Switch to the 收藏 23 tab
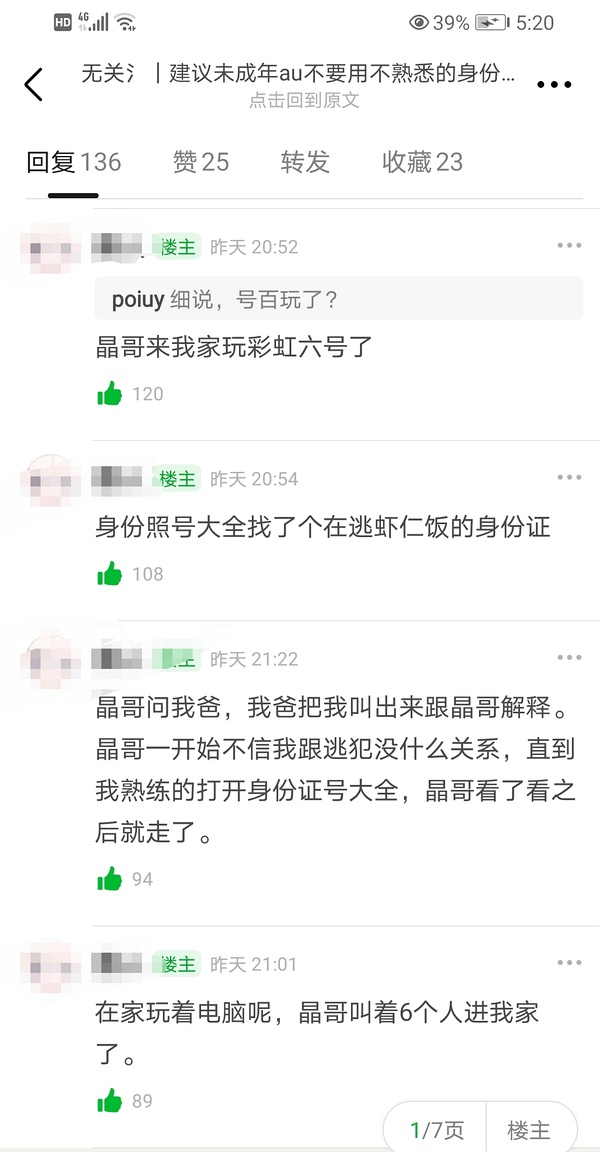The height and width of the screenshot is (1152, 600). (x=422, y=162)
